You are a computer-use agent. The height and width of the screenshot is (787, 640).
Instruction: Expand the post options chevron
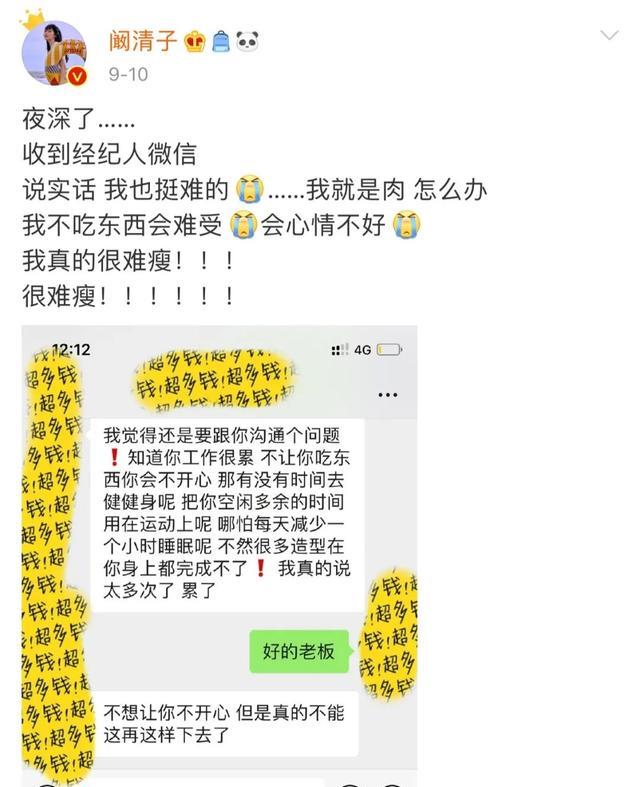pyautogui.click(x=609, y=36)
